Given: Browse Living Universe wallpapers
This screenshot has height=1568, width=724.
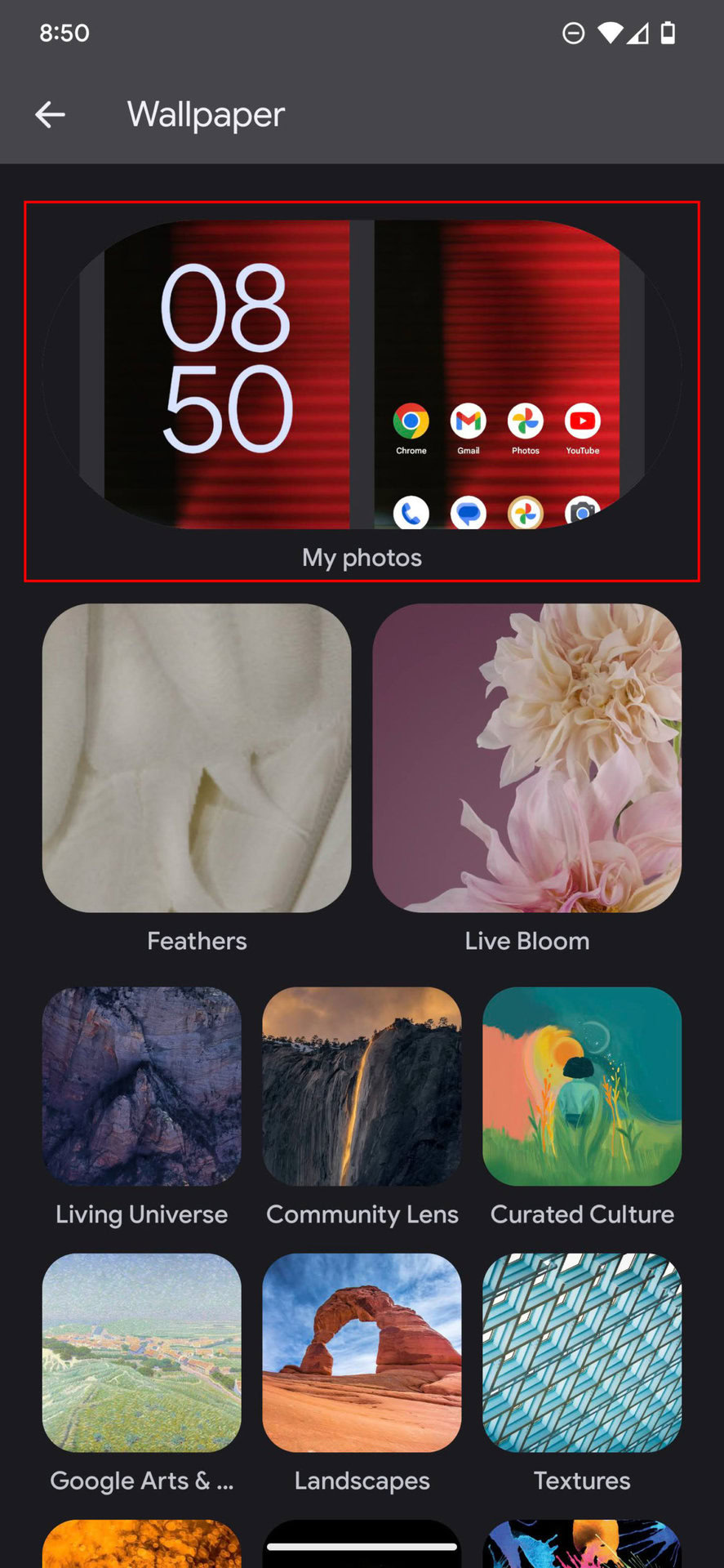Looking at the screenshot, I should coord(142,1086).
